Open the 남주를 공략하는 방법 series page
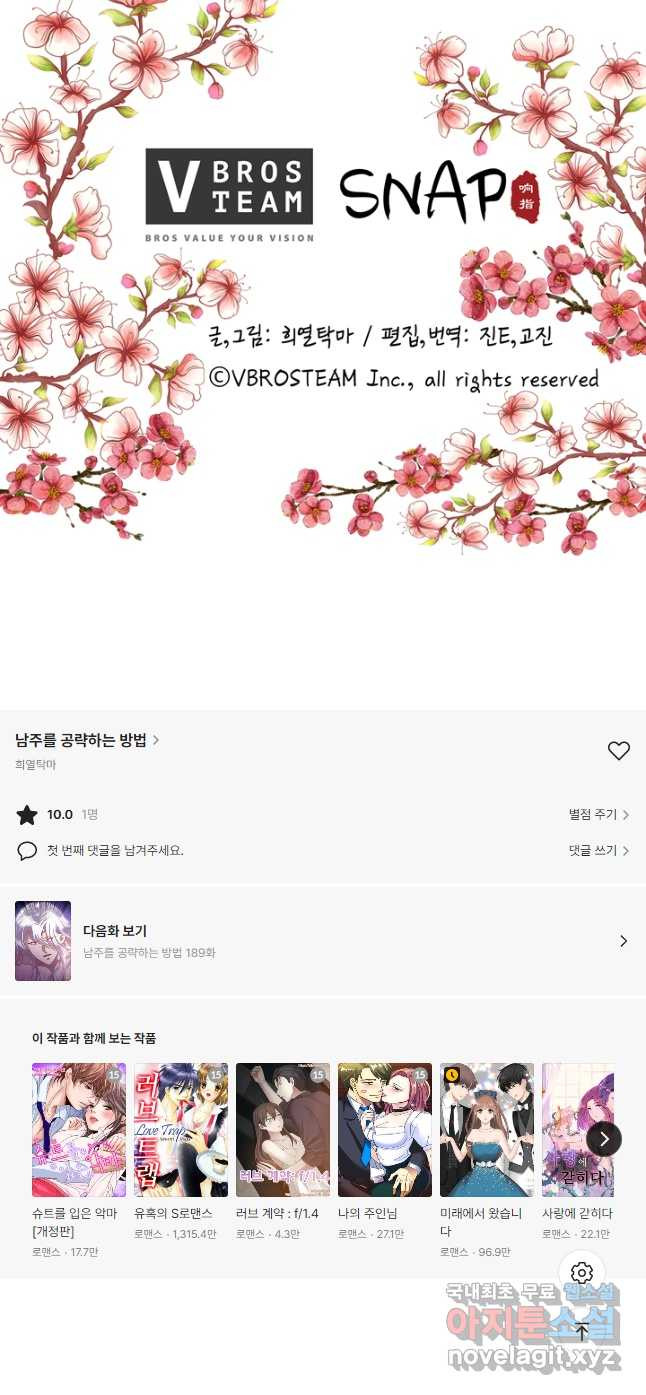646x1395 pixels. 86,740
